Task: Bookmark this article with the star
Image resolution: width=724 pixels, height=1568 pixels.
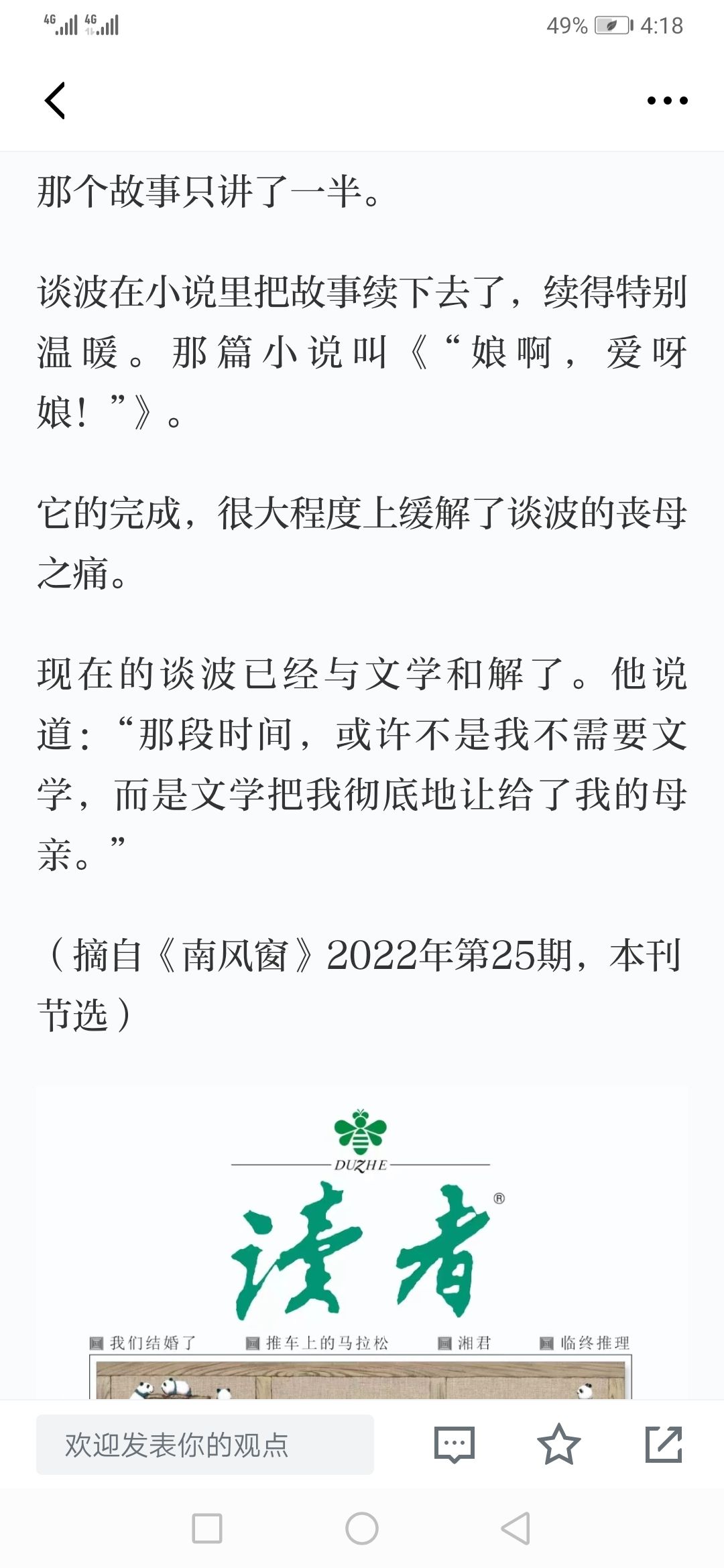Action: pos(558,1445)
